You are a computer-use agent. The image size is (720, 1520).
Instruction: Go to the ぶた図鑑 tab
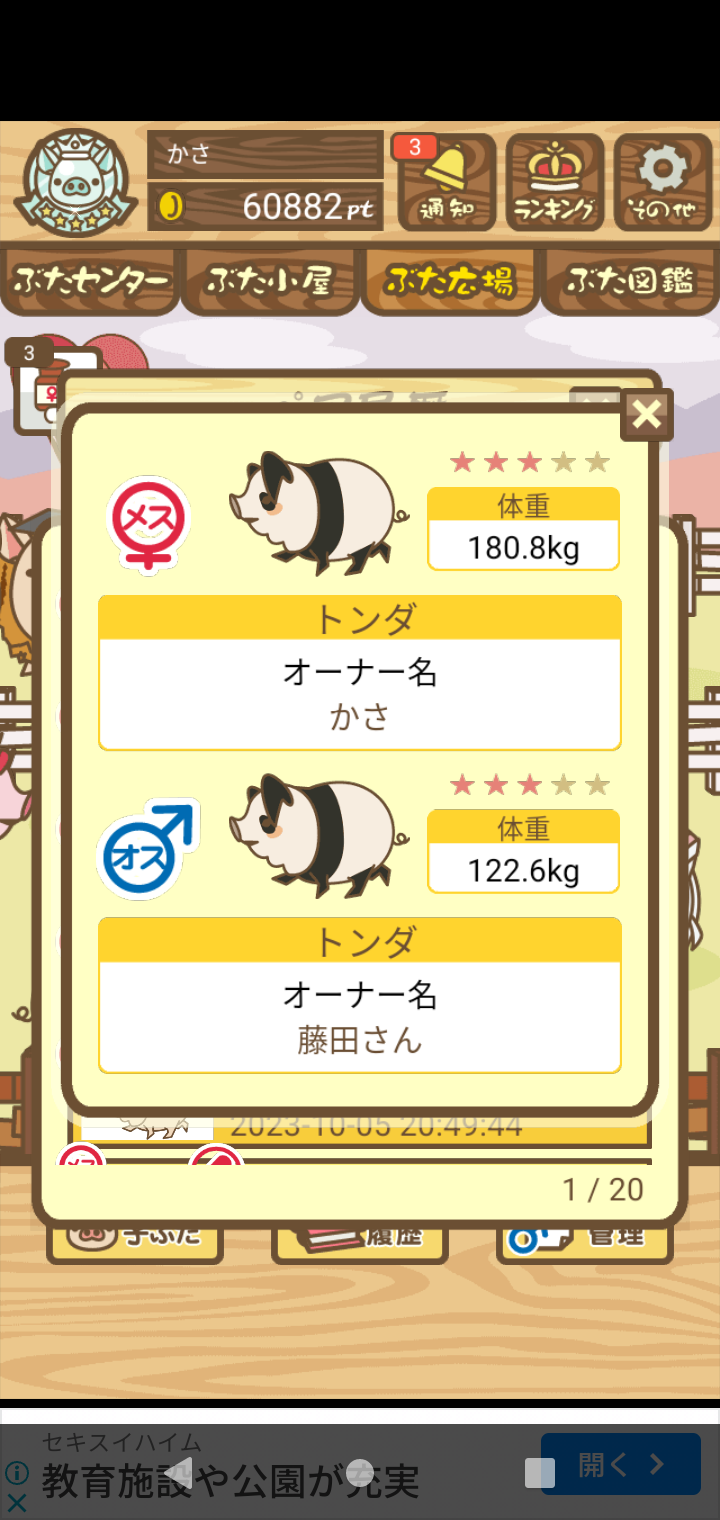[630, 281]
